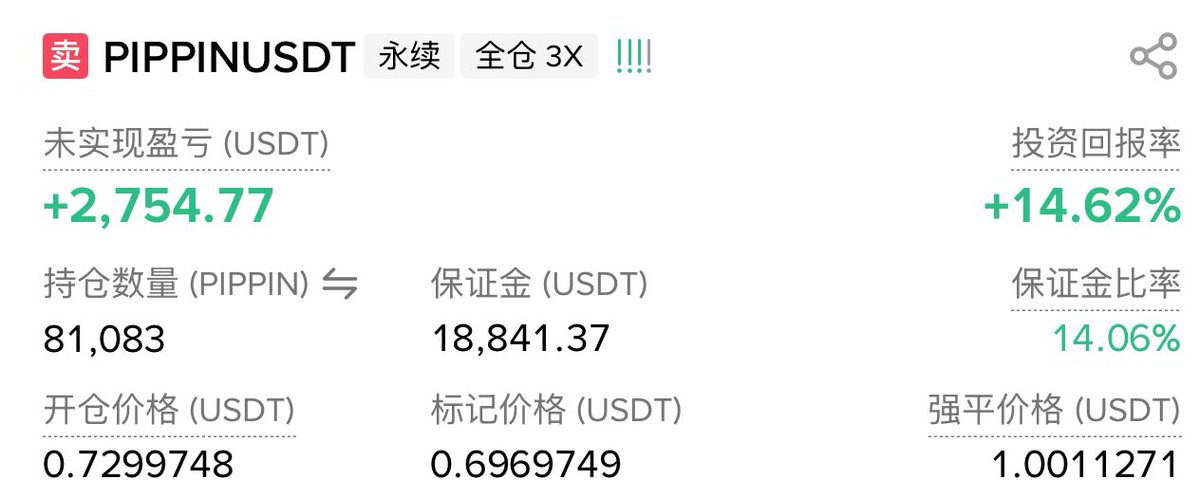Share the PIPPINUSDT position
This screenshot has height=498, width=1200.
pos(1153,57)
